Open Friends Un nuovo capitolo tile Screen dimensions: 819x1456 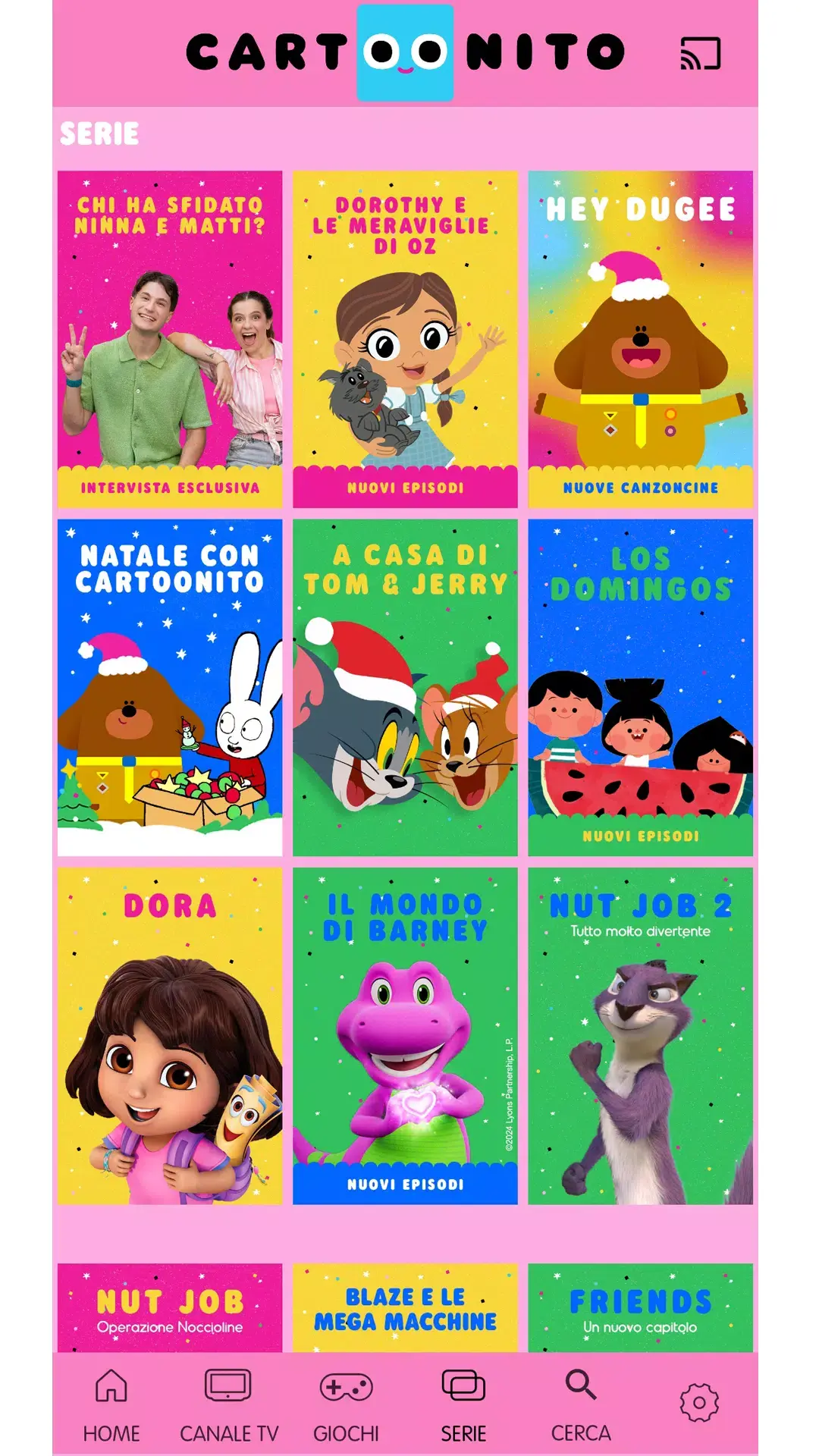tap(640, 1308)
